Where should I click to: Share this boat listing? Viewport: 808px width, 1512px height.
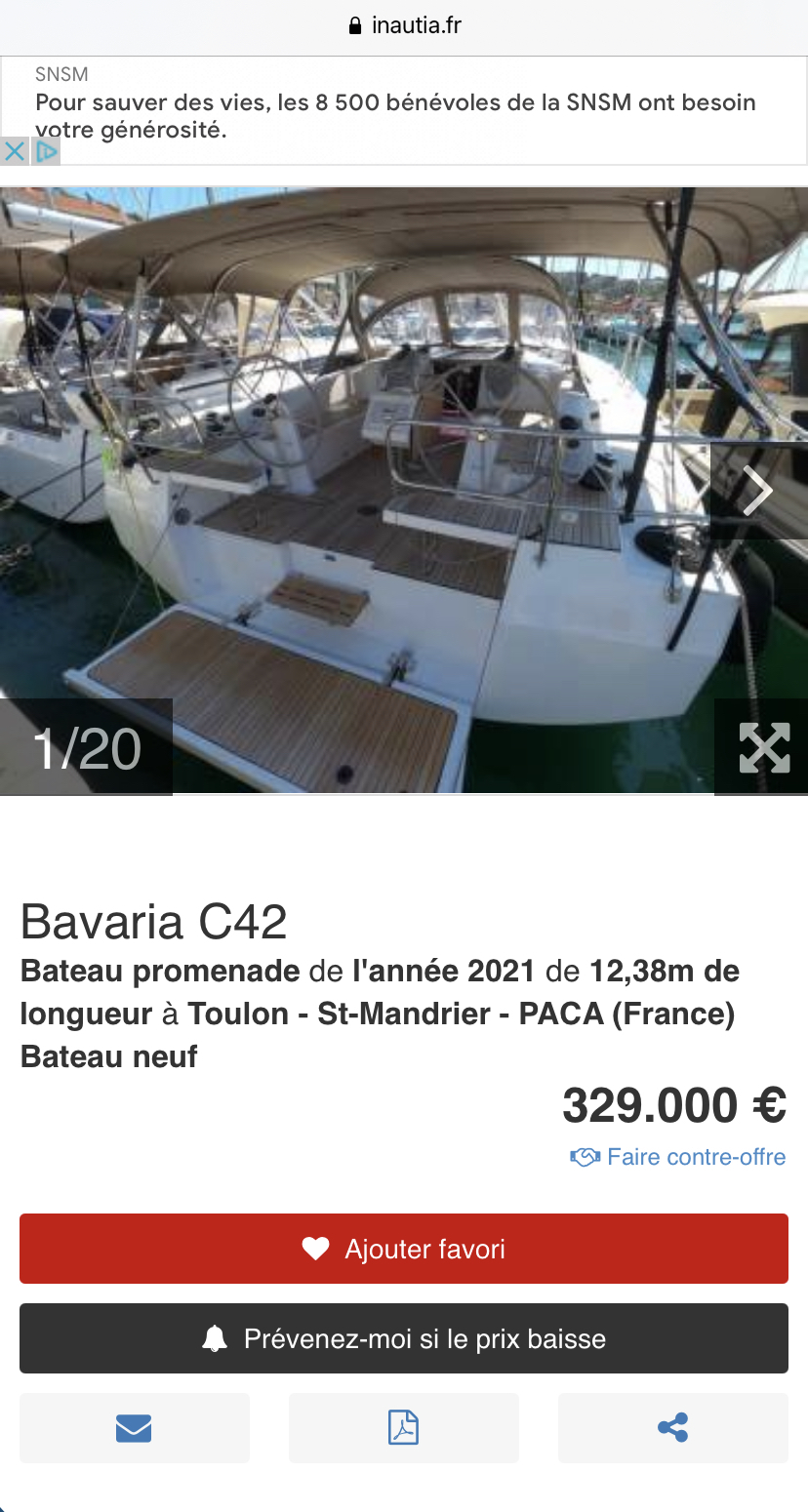tap(673, 1428)
